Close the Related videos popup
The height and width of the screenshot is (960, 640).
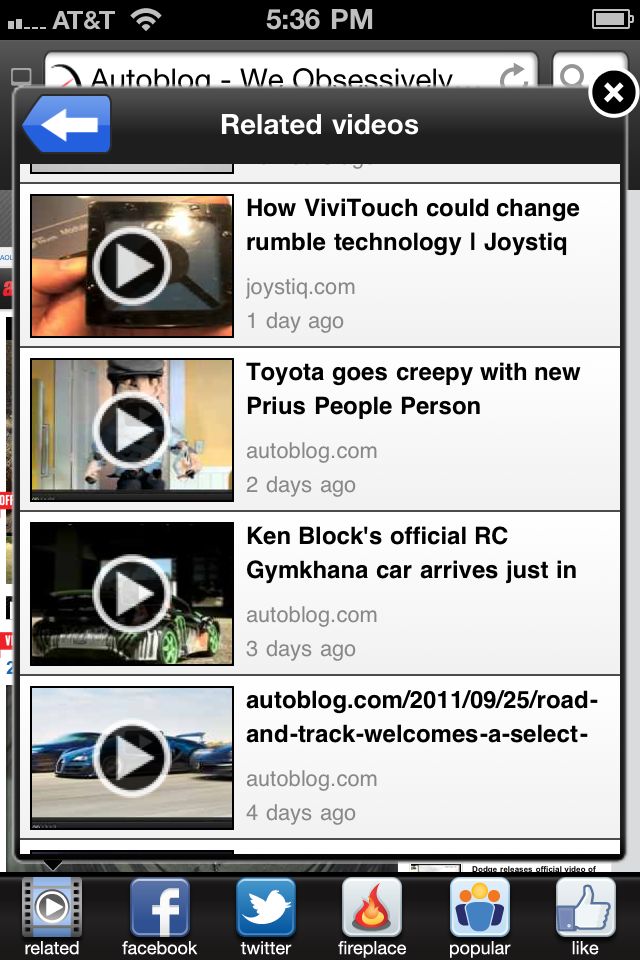[613, 94]
